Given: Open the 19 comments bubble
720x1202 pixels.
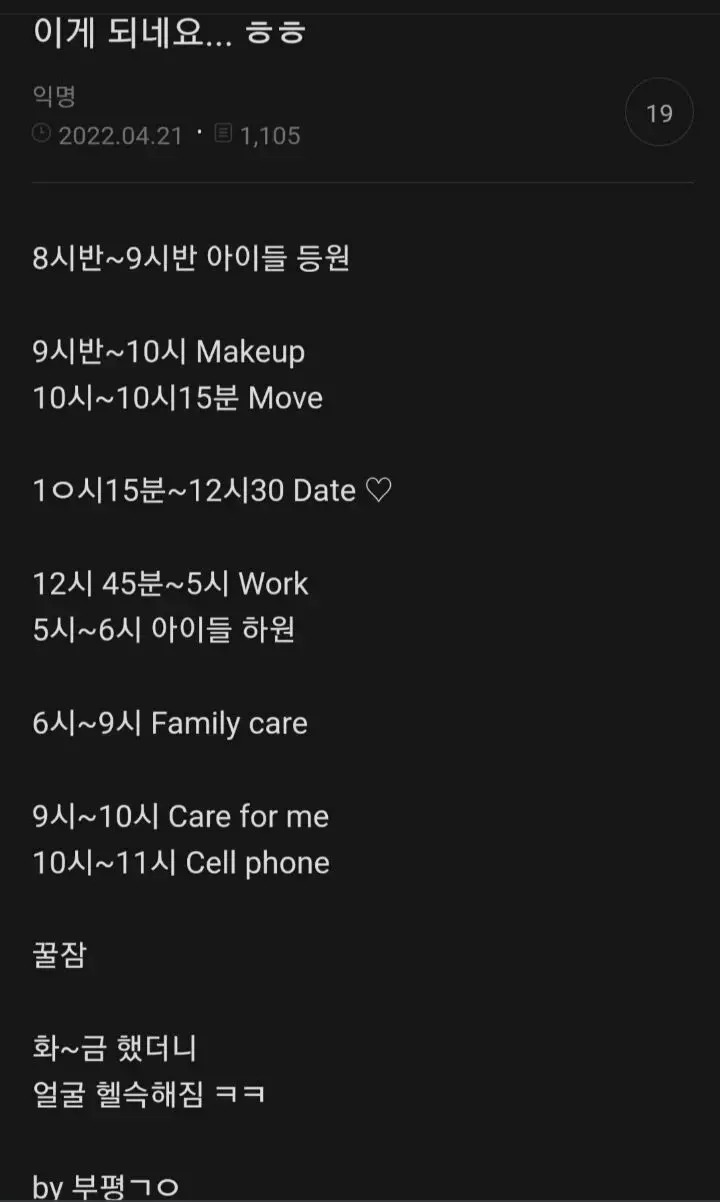Looking at the screenshot, I should (659, 113).
